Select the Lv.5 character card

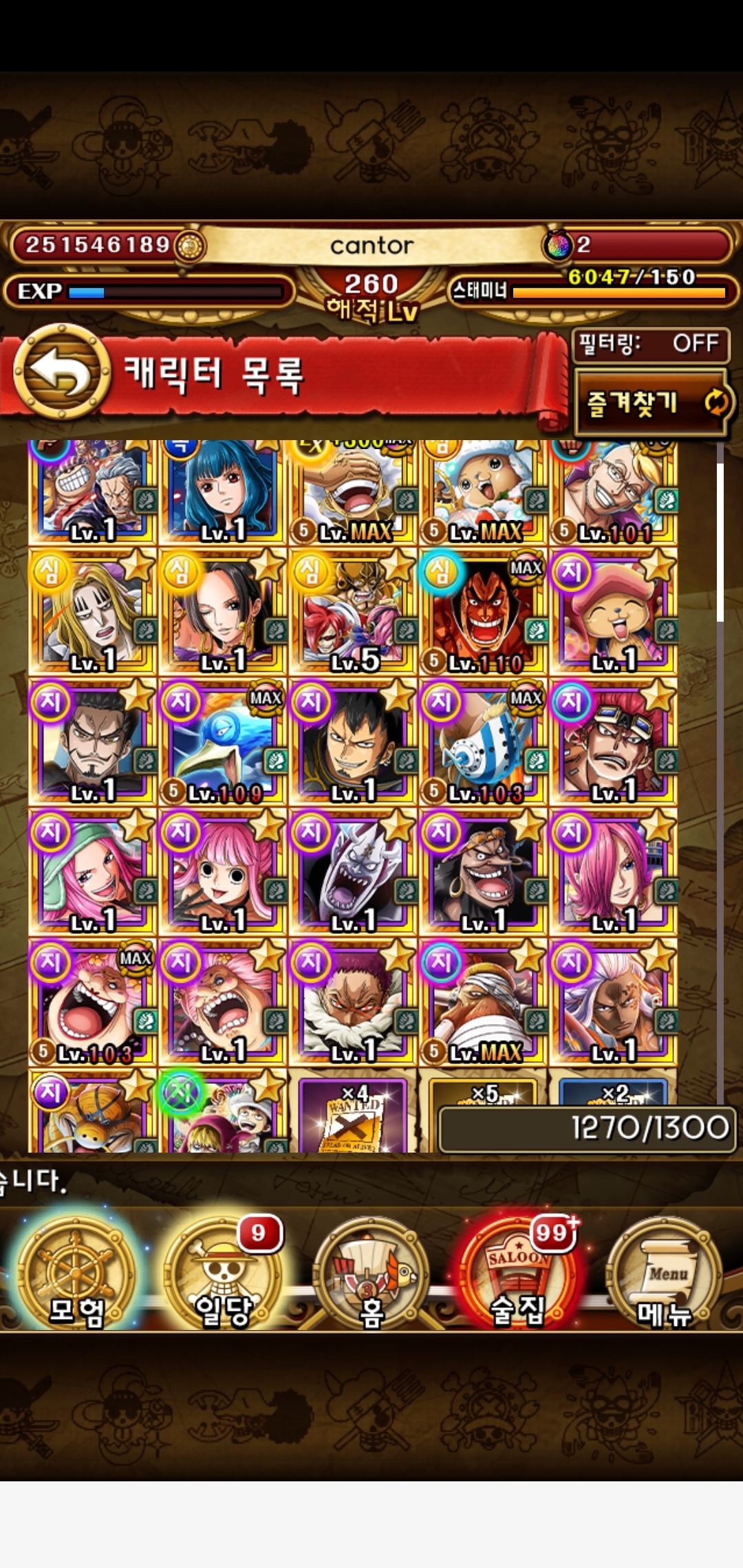point(352,612)
